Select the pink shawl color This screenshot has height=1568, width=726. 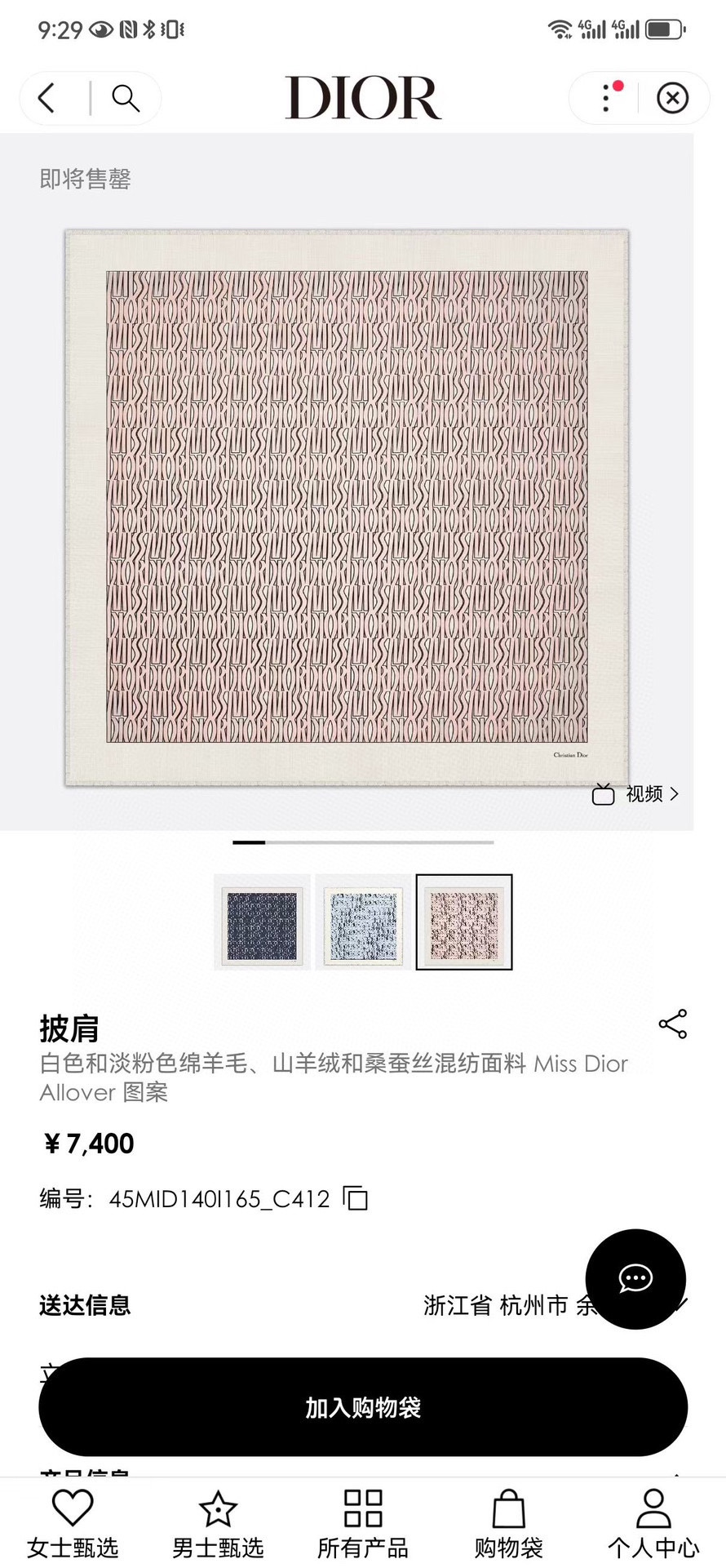pyautogui.click(x=464, y=922)
